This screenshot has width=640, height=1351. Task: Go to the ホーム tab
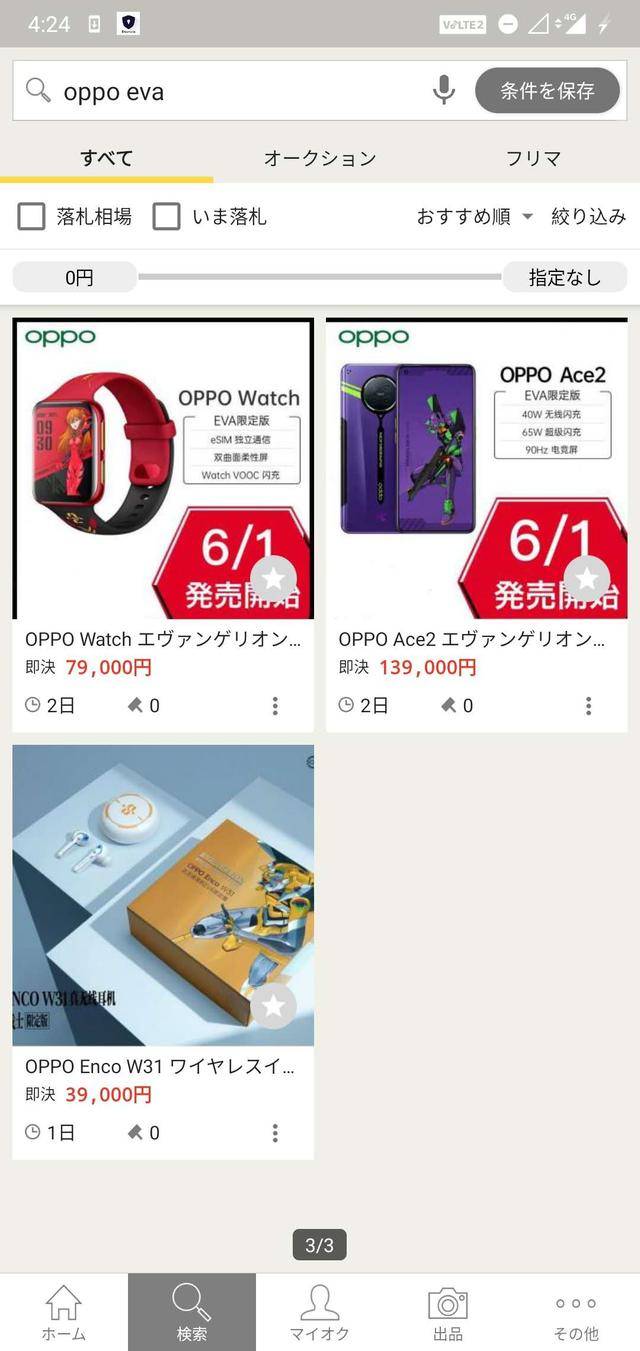pos(64,1312)
